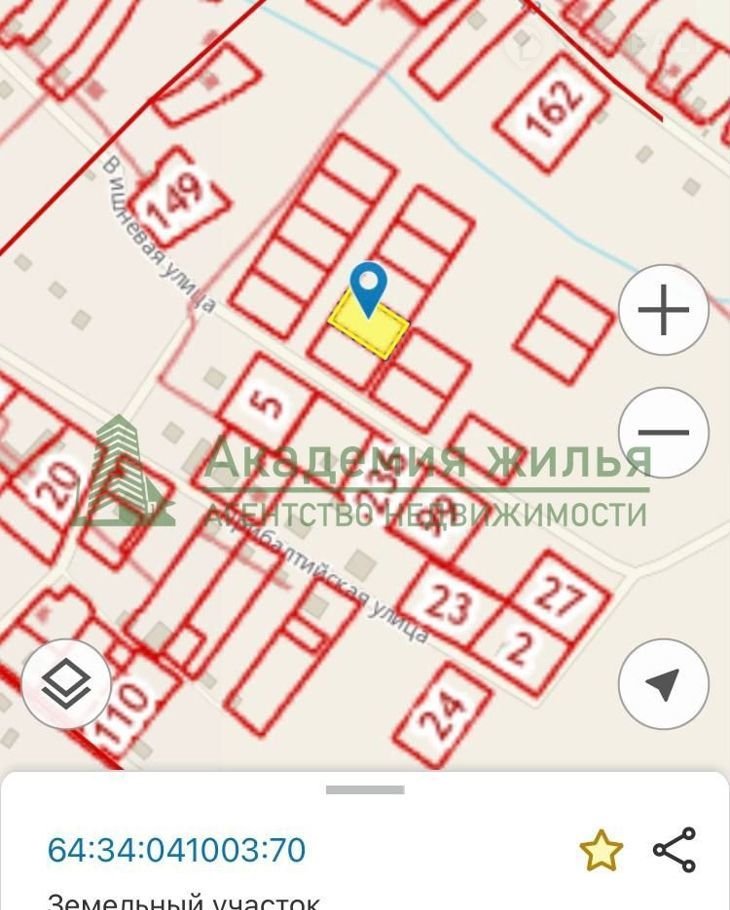This screenshot has width=730, height=910.
Task: Zoom in on the map
Action: pos(663,310)
